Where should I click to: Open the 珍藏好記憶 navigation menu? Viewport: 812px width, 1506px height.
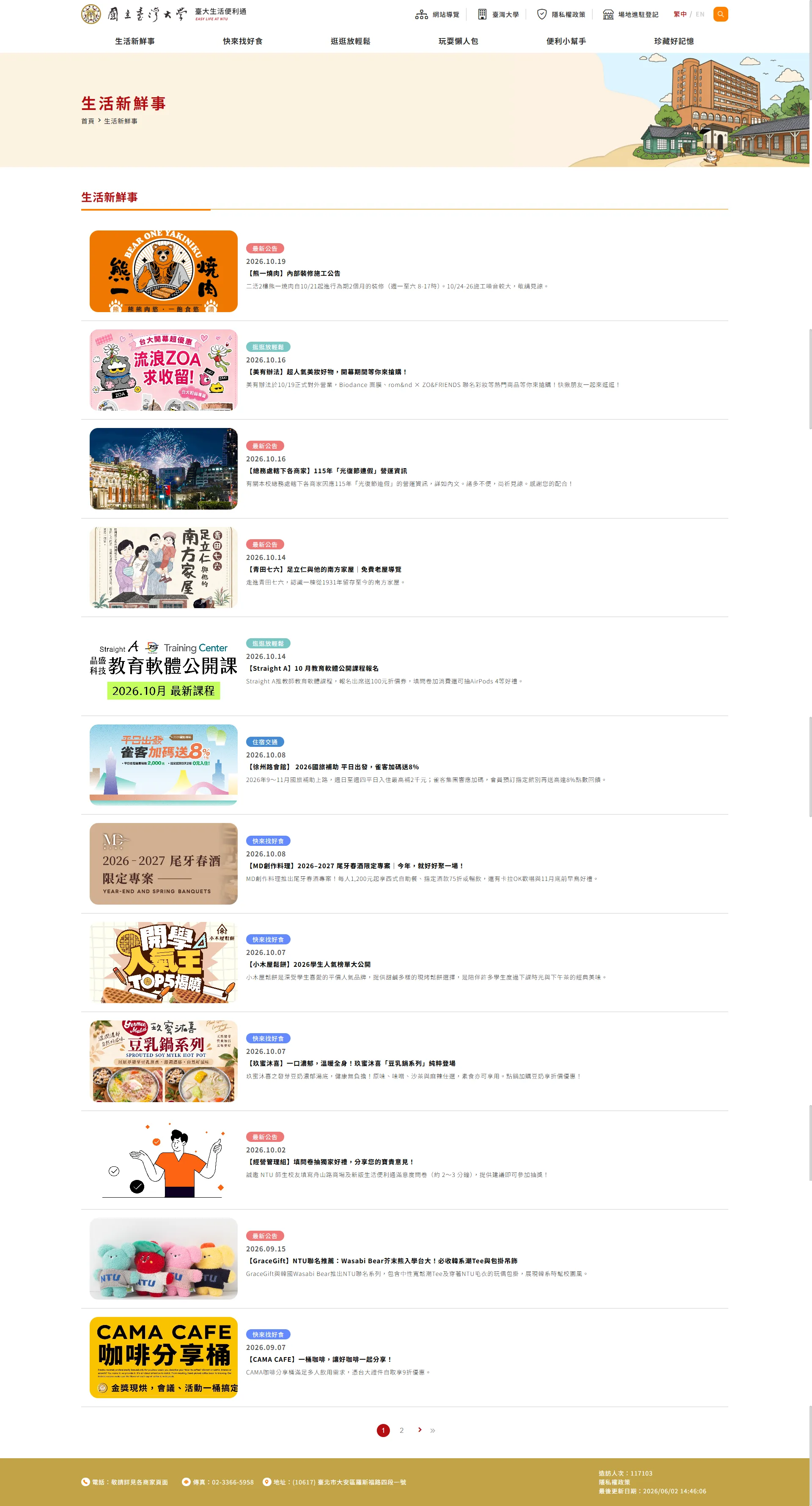[673, 41]
